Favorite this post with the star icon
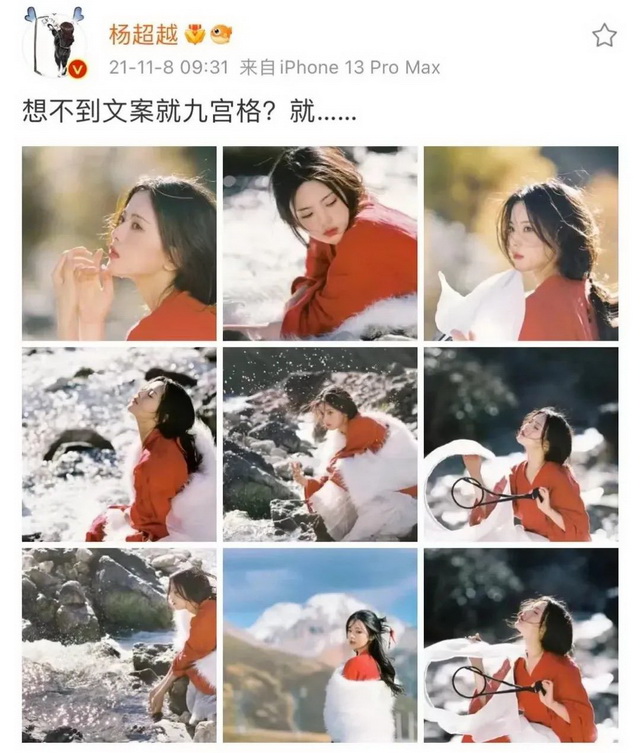This screenshot has width=640, height=753. point(604,36)
